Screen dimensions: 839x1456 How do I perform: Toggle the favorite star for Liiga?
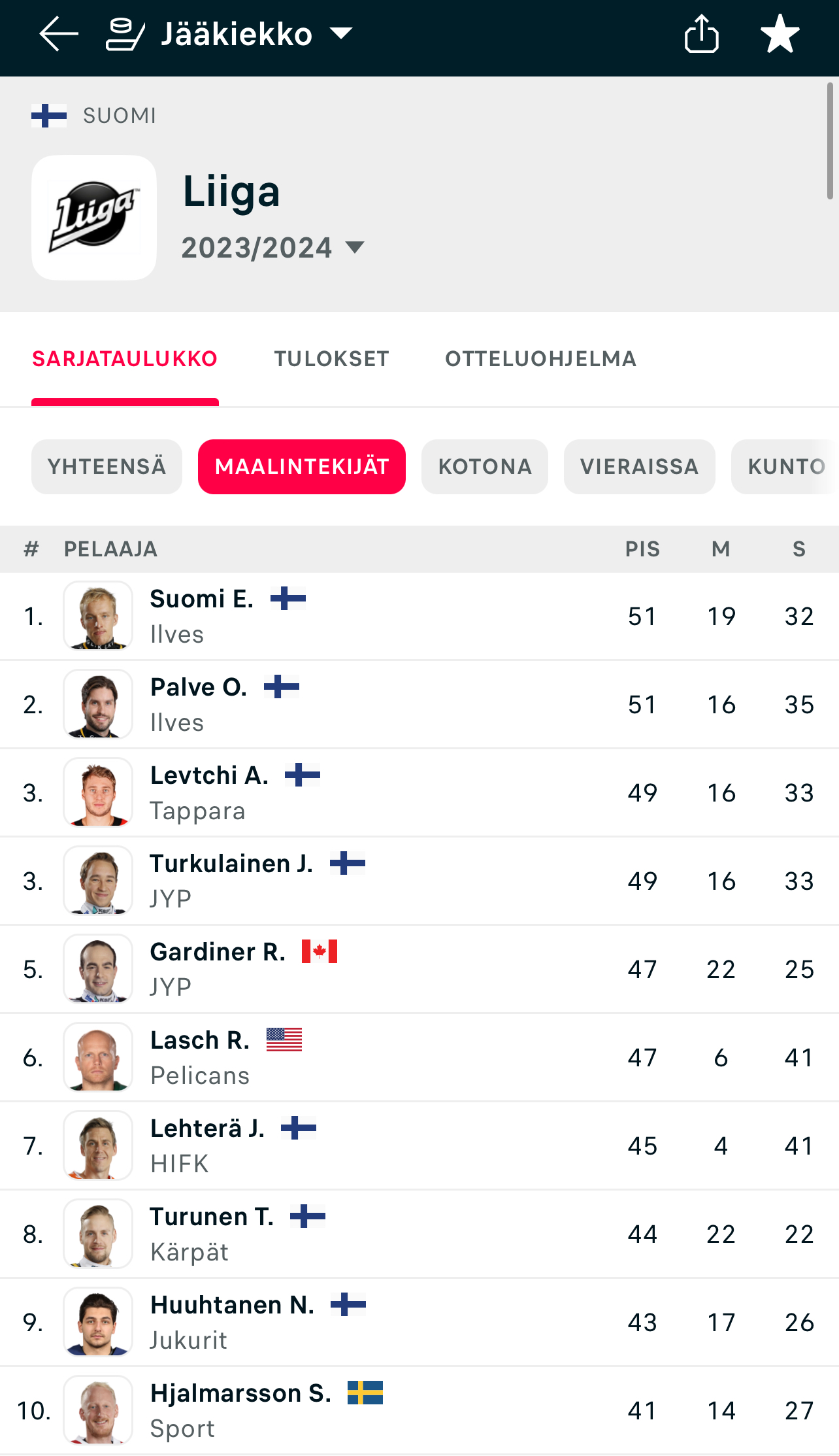tap(780, 34)
